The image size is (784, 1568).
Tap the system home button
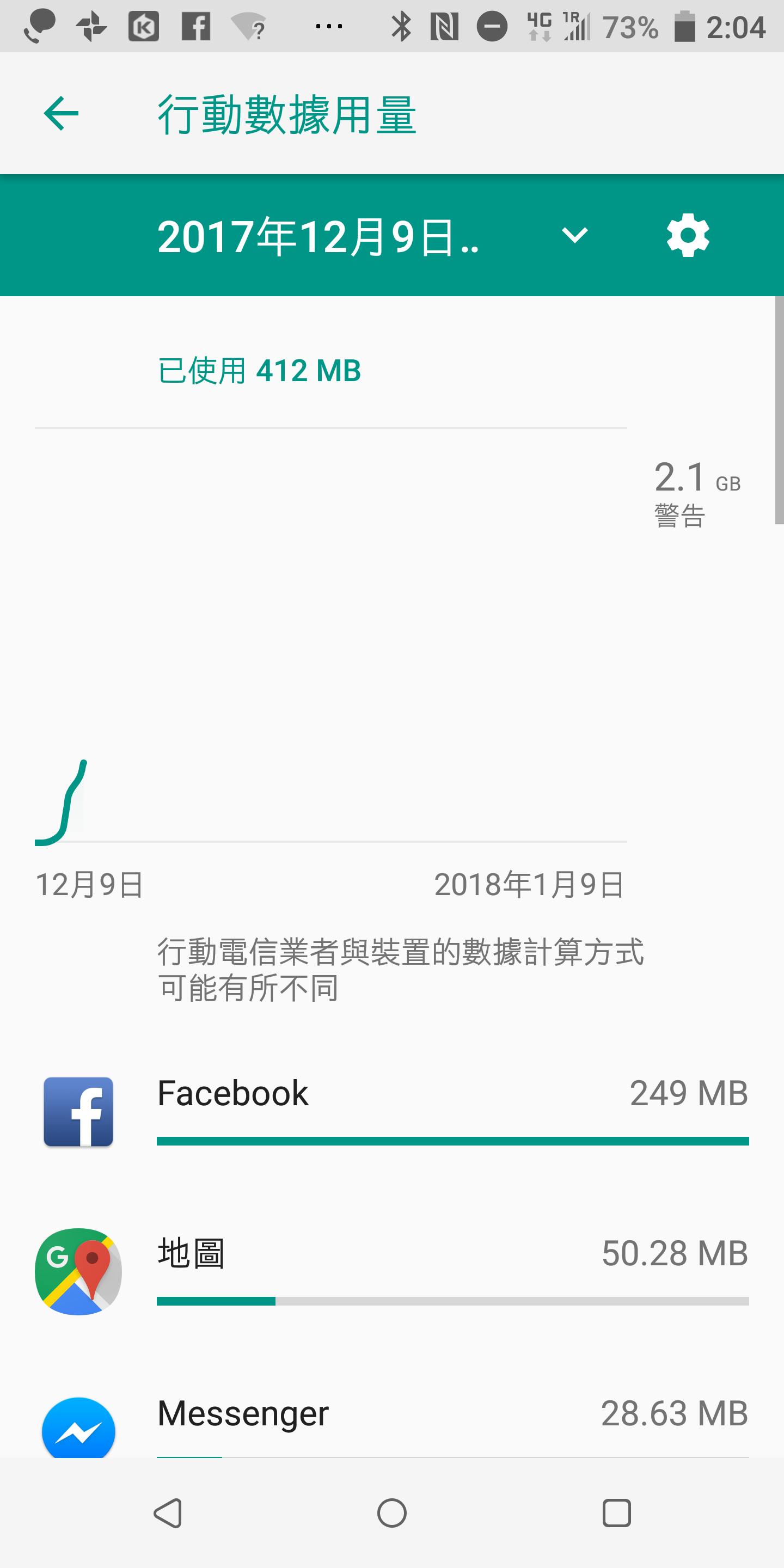392,1512
